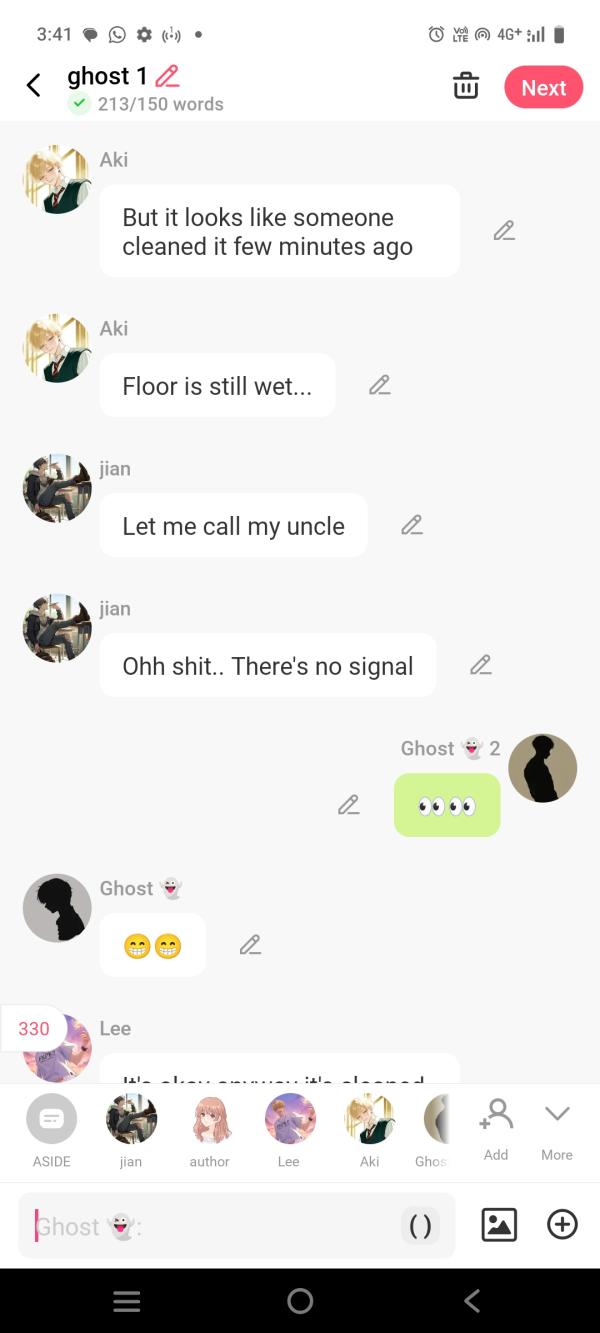Add a new character
600x1333 pixels.
pyautogui.click(x=496, y=1128)
